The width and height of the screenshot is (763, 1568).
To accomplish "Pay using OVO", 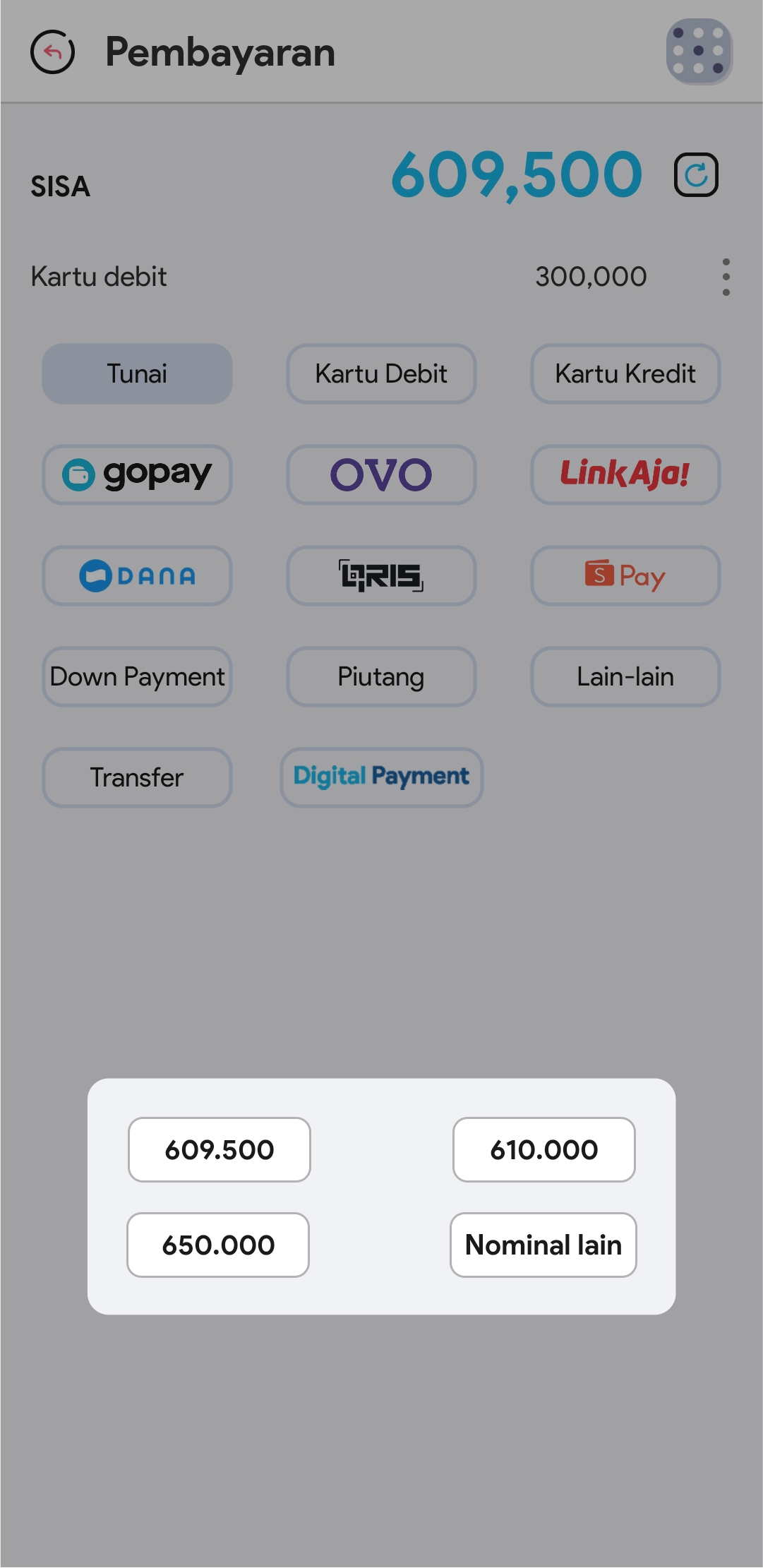I will [381, 474].
